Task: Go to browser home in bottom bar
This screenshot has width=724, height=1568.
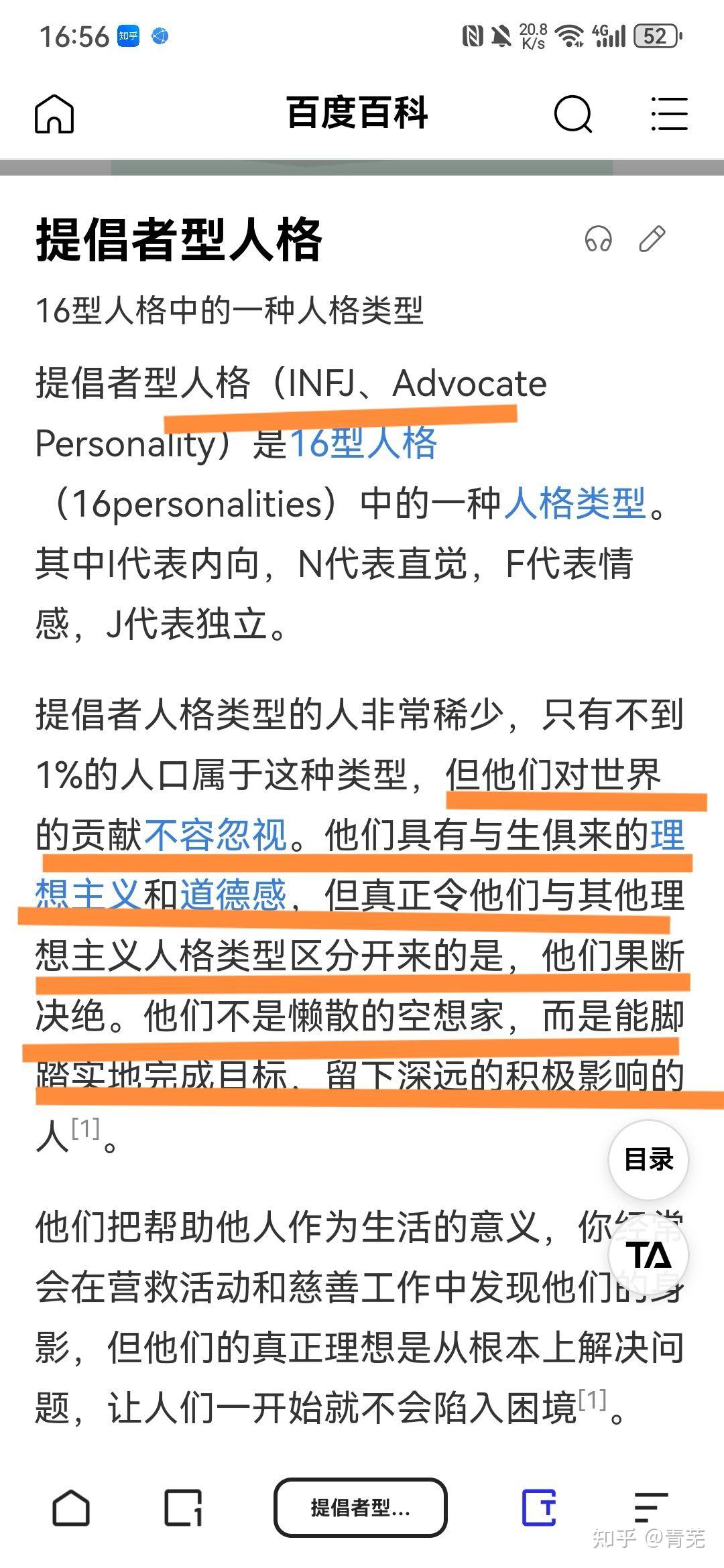Action: [71, 1508]
